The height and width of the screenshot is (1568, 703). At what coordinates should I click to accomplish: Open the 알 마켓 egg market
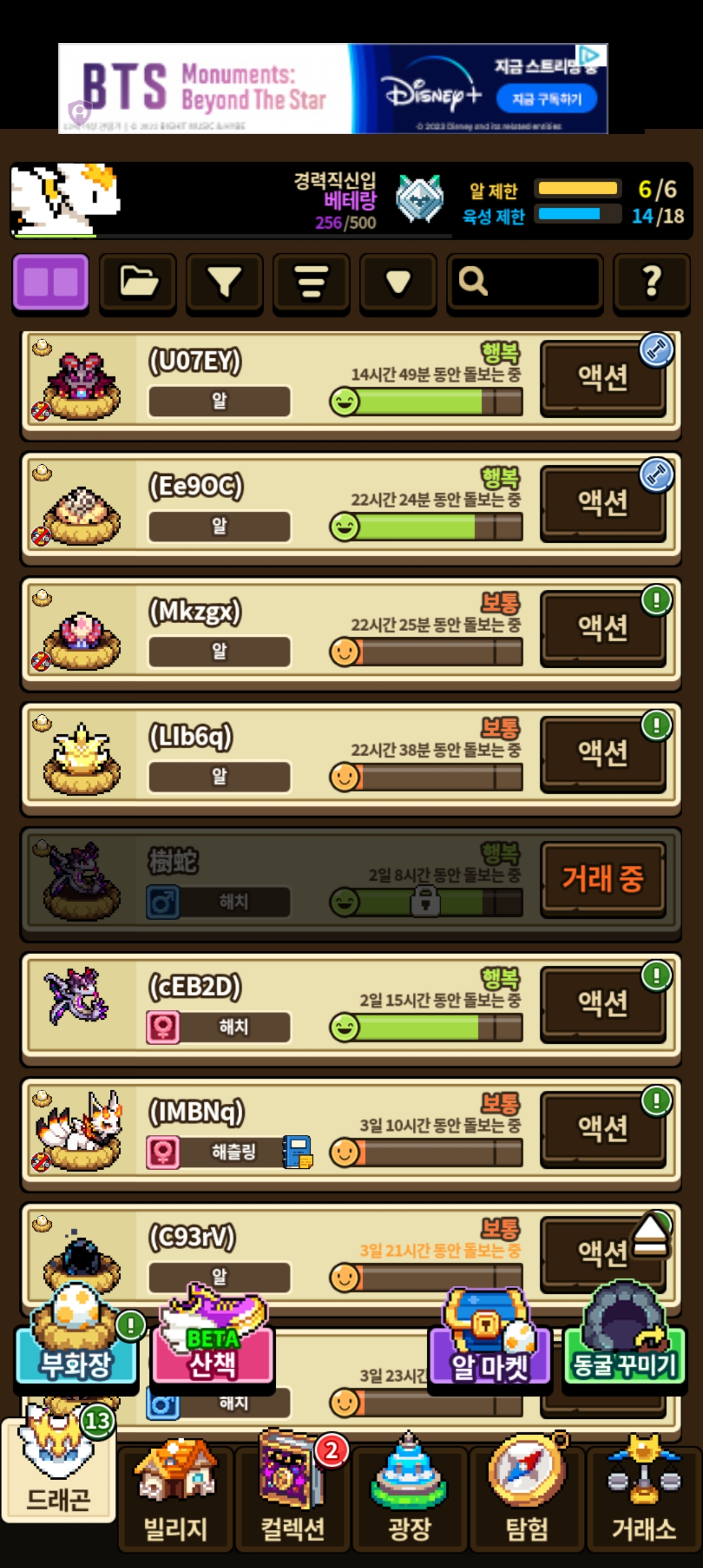[489, 1365]
